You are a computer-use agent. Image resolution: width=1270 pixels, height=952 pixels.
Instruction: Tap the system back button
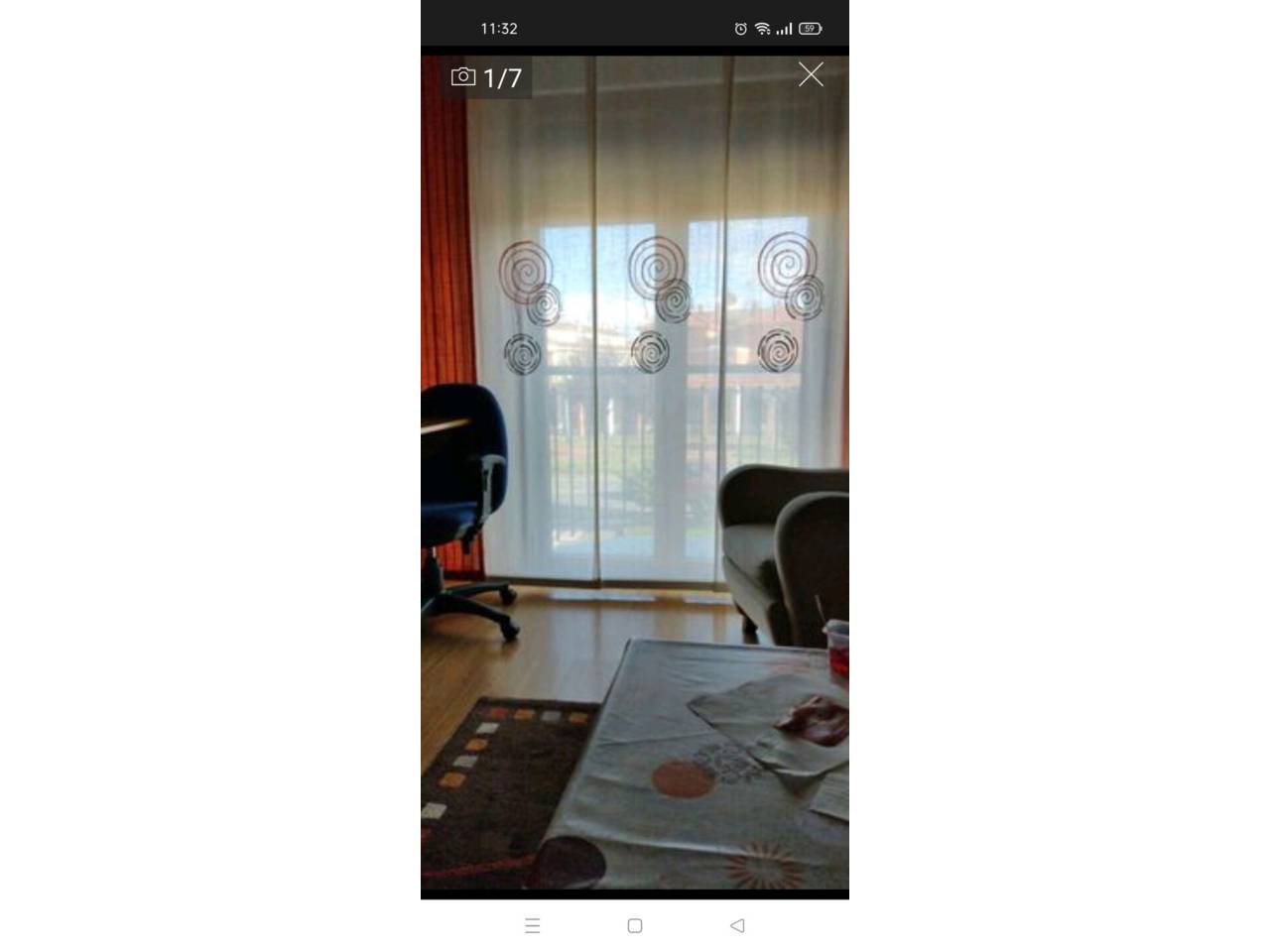tap(737, 925)
